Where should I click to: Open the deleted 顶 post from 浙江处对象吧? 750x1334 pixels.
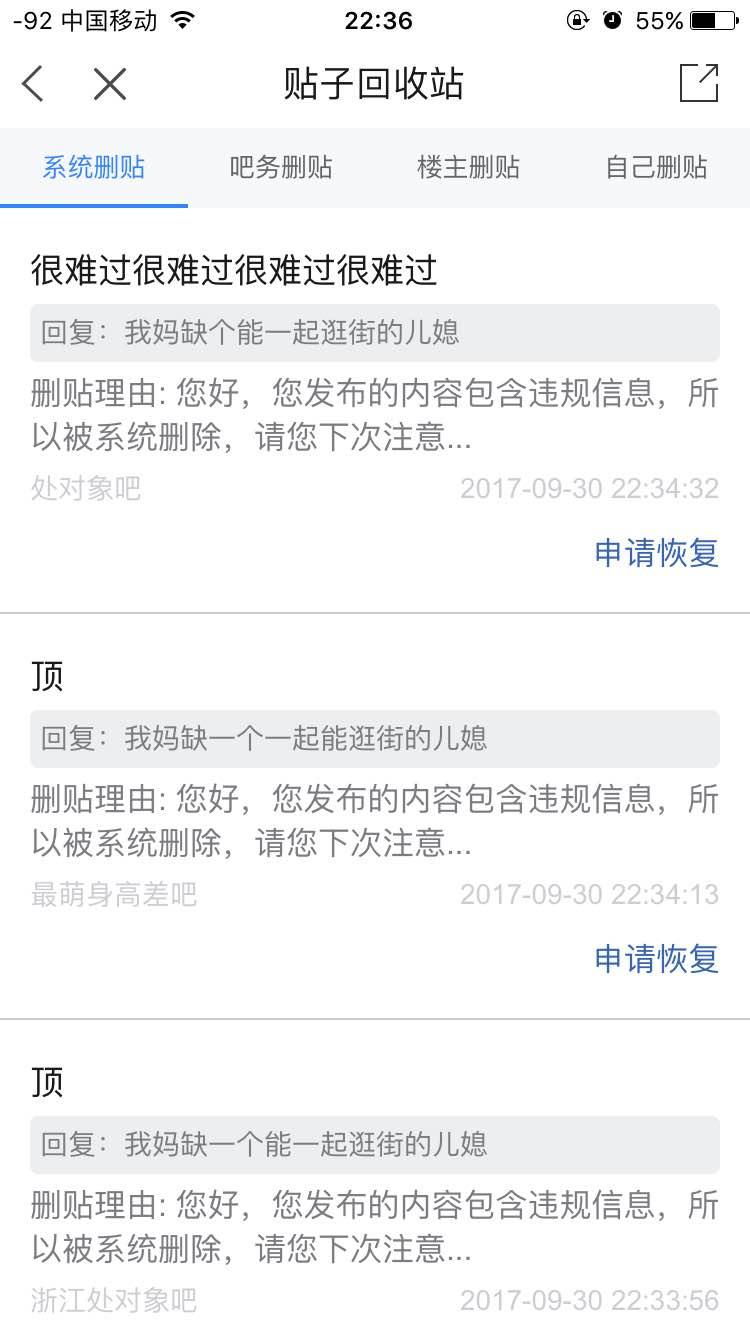(48, 1083)
